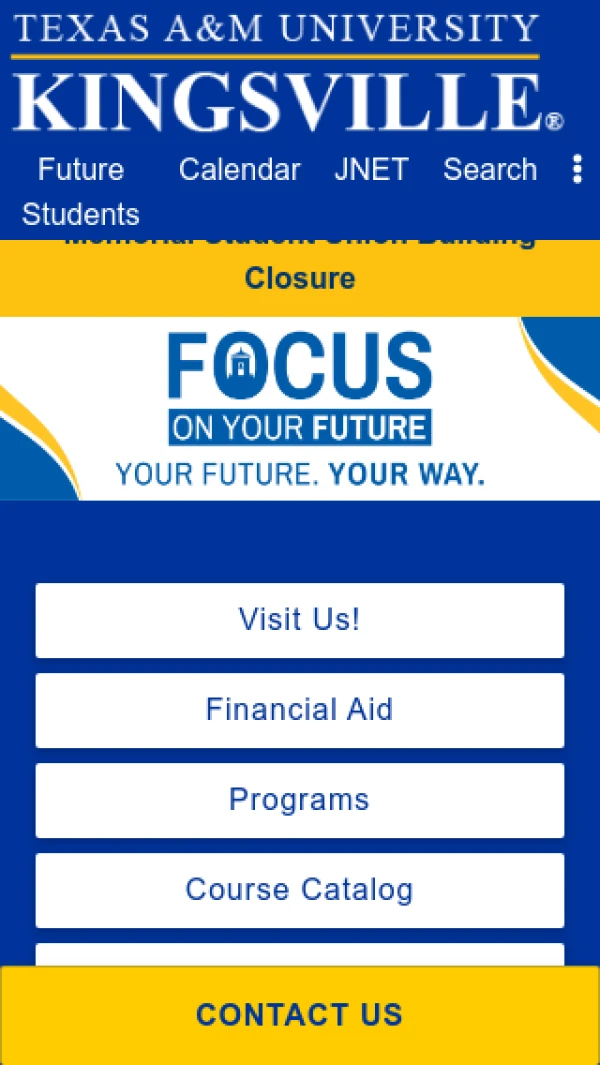Open the Financial Aid page
The height and width of the screenshot is (1065, 600).
300,710
